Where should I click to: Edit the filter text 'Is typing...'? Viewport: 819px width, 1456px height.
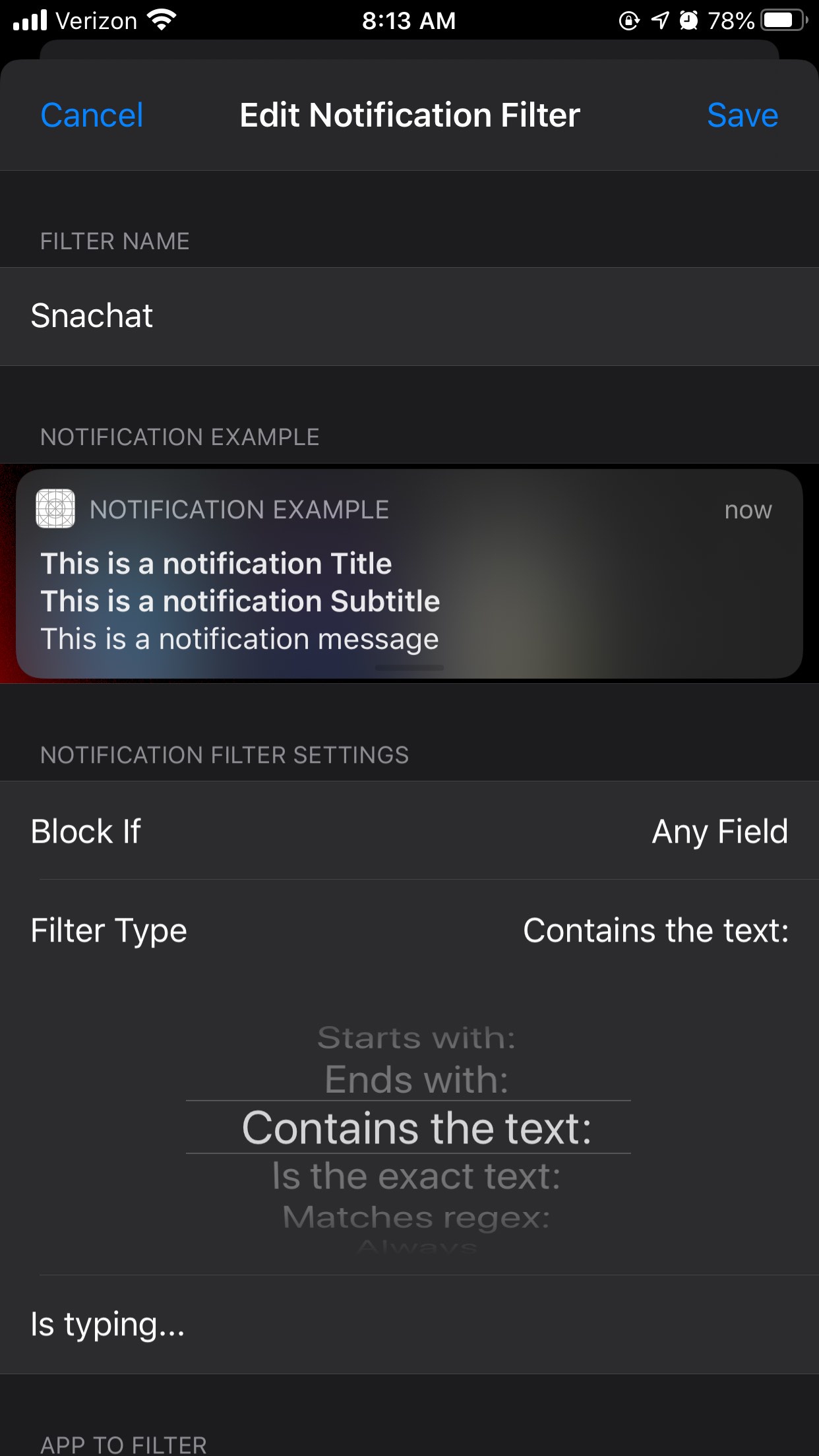409,1324
